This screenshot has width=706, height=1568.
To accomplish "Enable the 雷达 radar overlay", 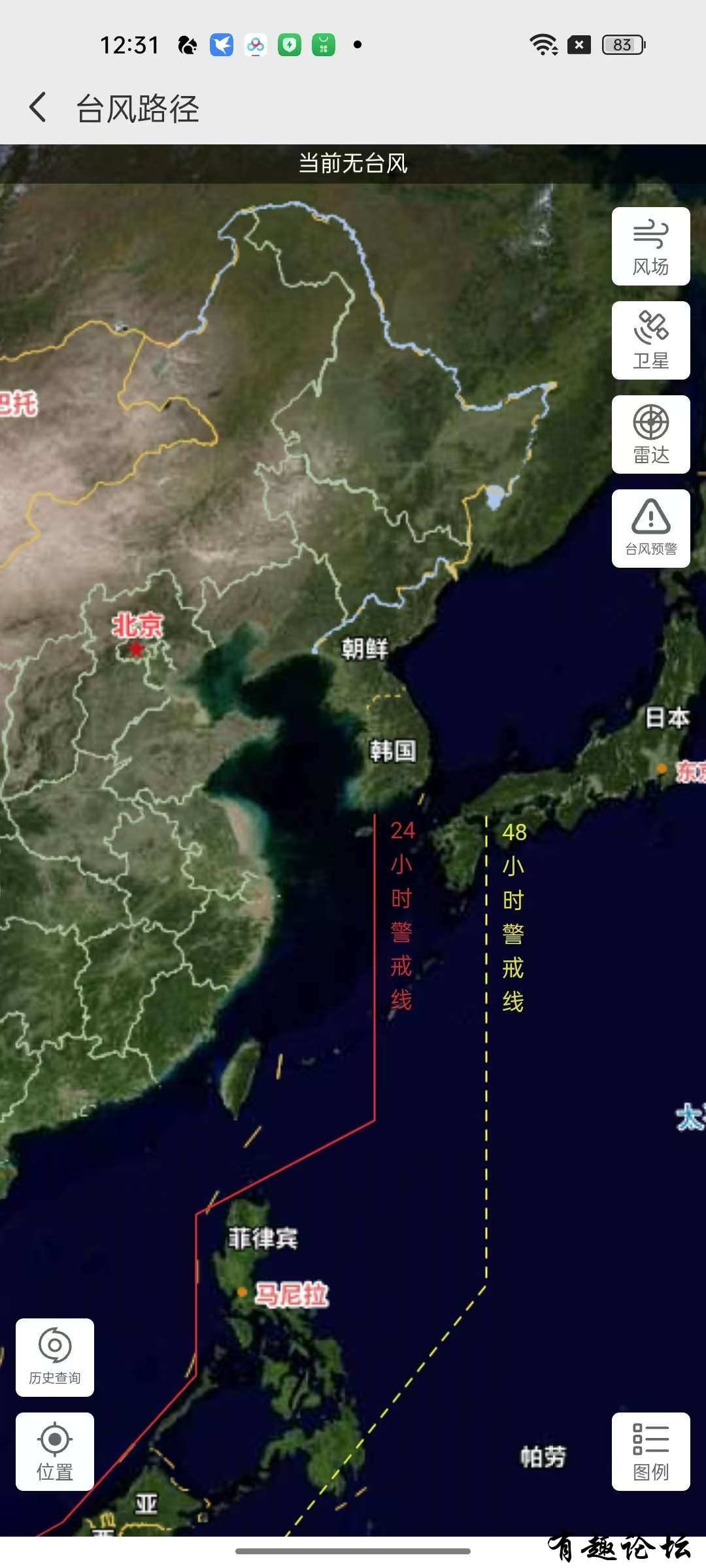I will click(650, 434).
